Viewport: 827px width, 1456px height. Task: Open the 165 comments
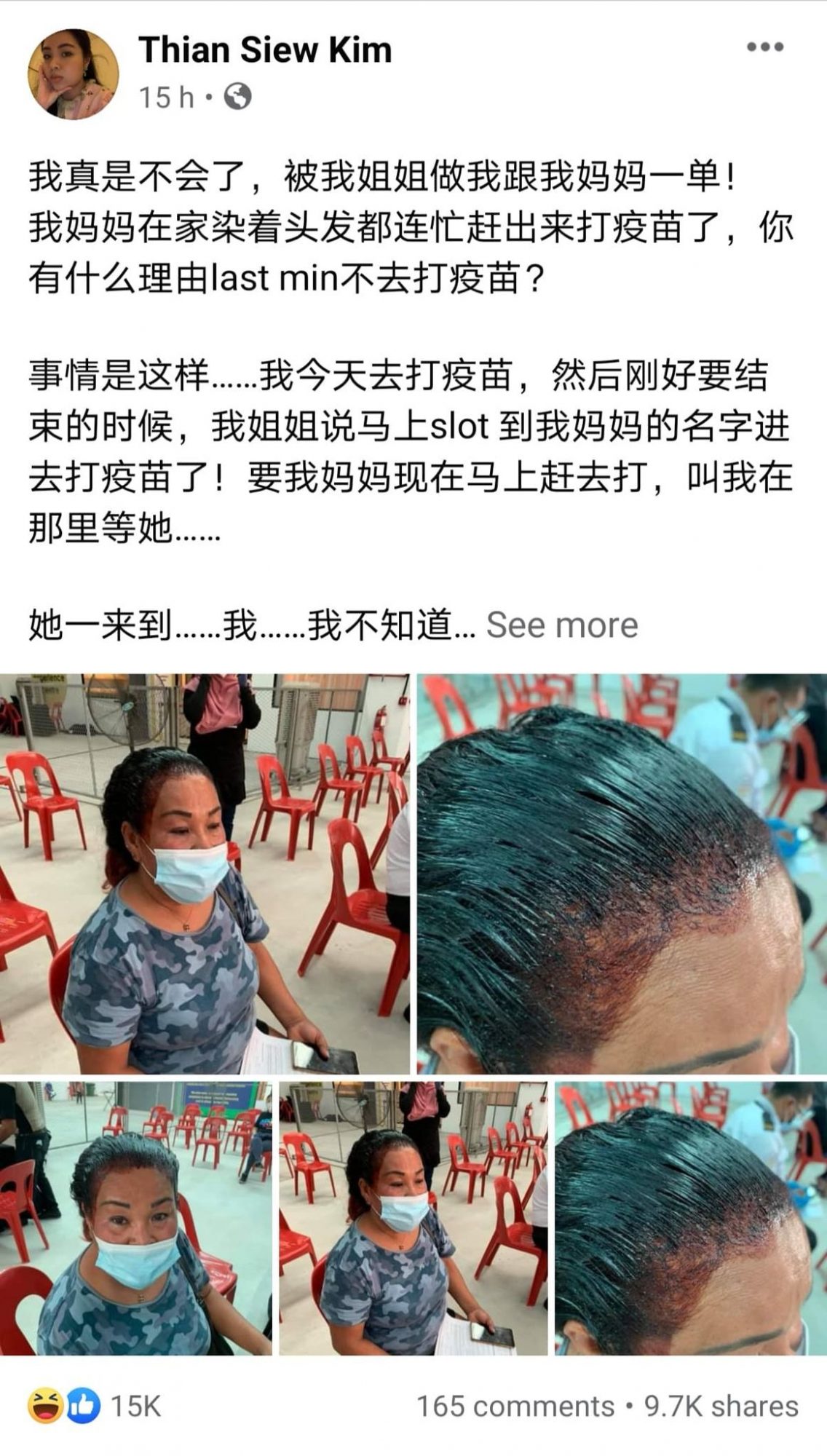point(515,1406)
